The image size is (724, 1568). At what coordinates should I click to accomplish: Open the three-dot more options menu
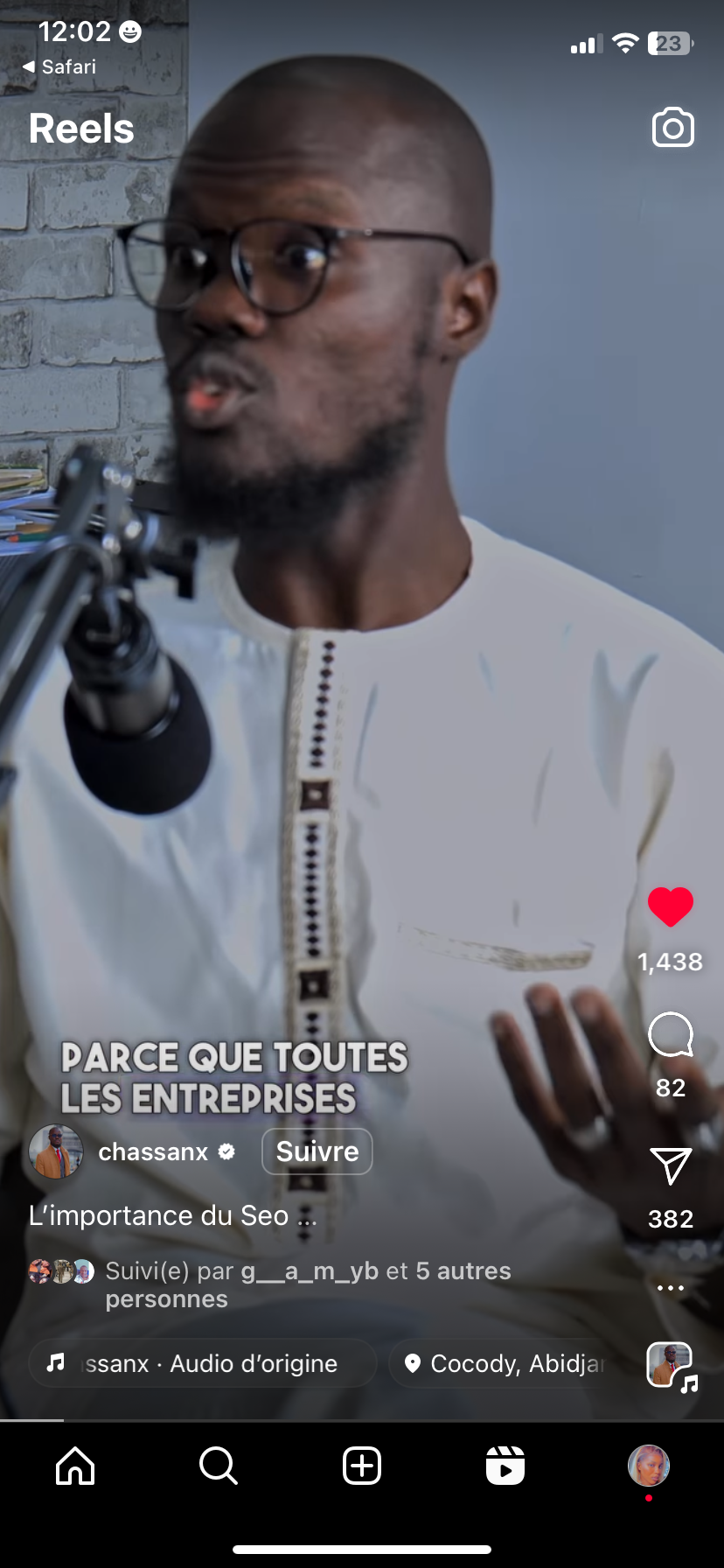click(x=671, y=1288)
